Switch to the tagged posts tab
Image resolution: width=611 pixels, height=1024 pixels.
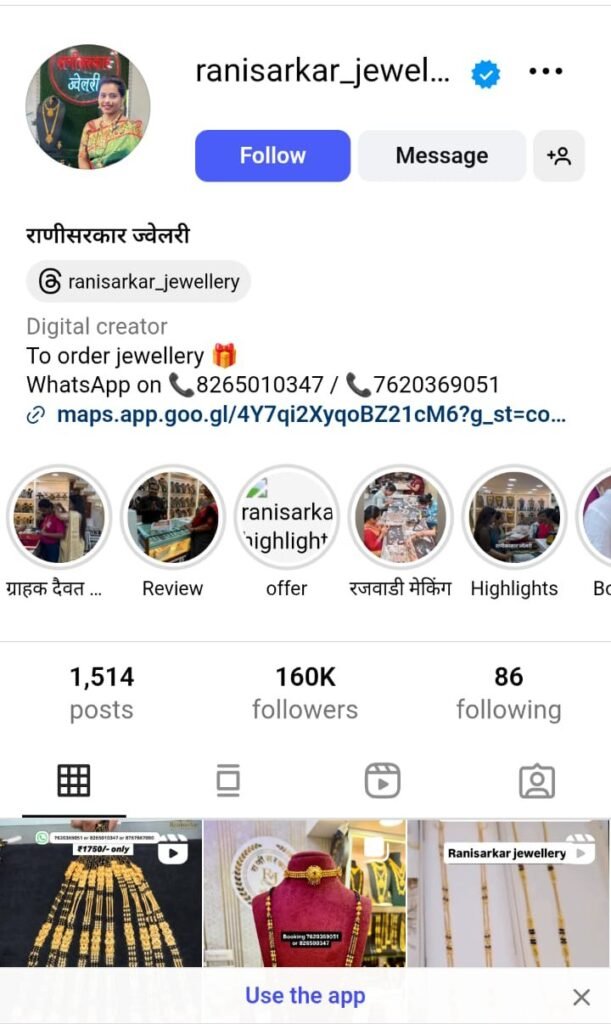coord(536,780)
